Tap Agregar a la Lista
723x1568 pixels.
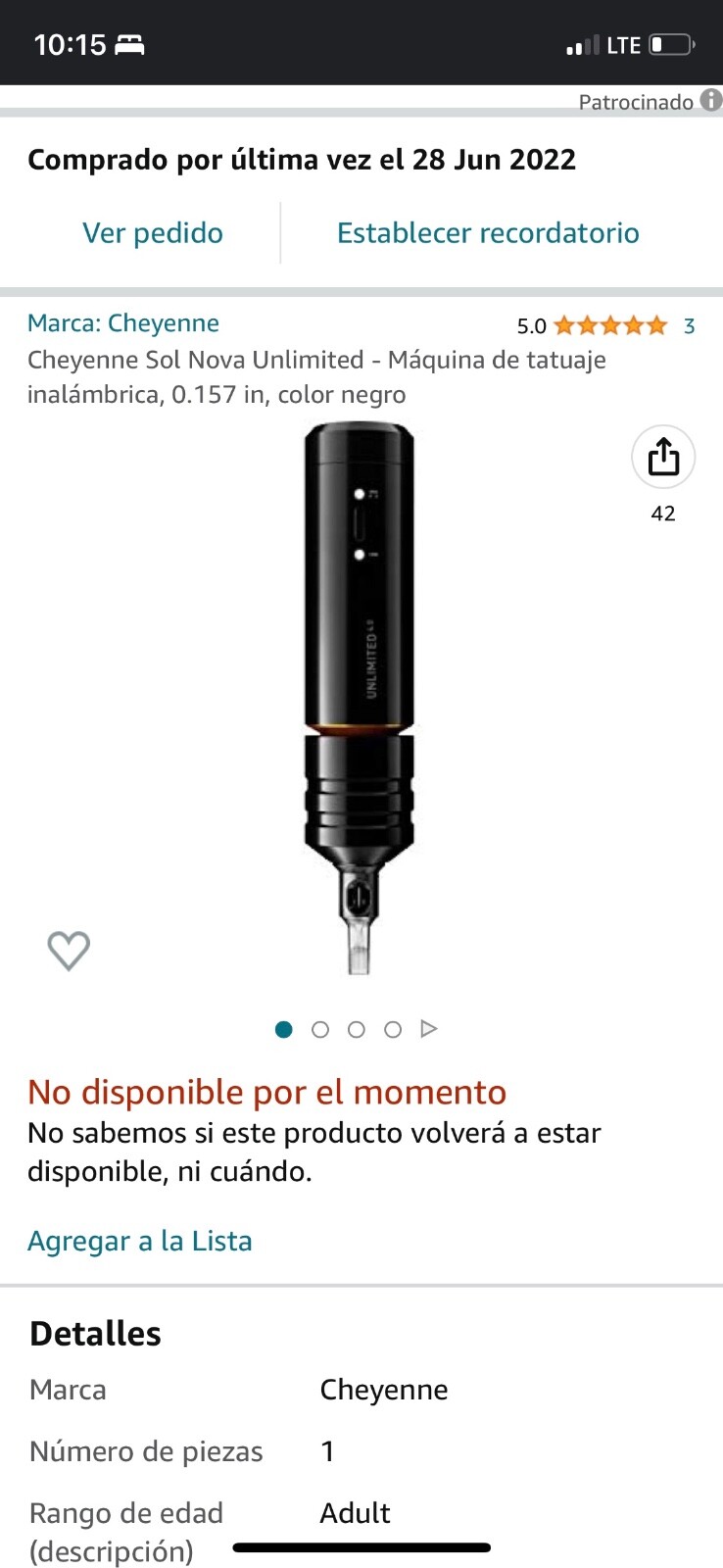coord(140,1241)
